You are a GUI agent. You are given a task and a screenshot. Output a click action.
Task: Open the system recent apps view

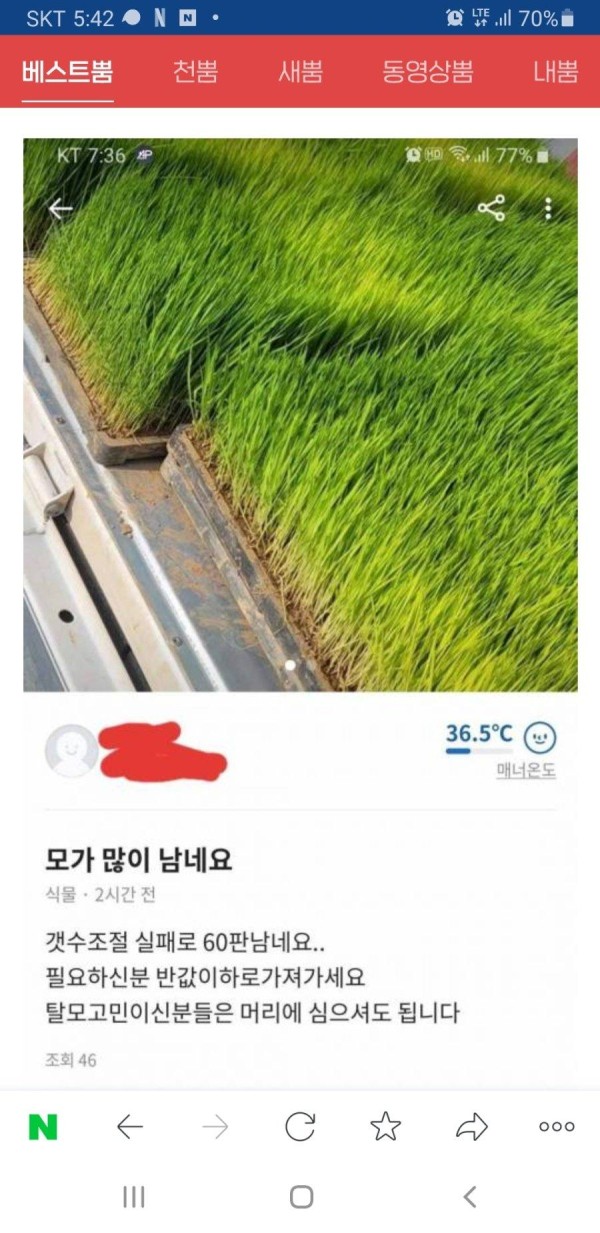pos(133,1197)
